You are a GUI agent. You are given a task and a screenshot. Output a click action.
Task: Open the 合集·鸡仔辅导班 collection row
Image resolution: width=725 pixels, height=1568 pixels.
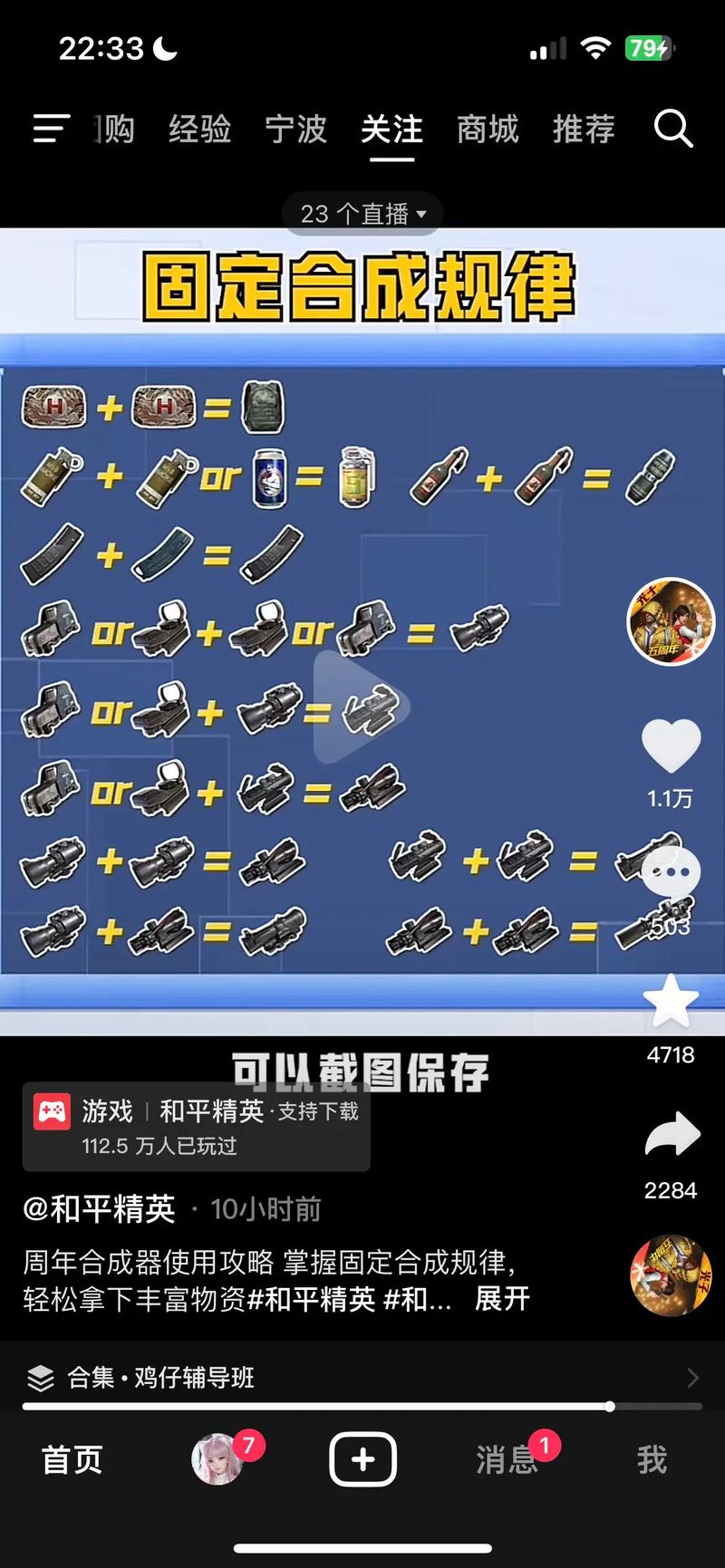362,1378
